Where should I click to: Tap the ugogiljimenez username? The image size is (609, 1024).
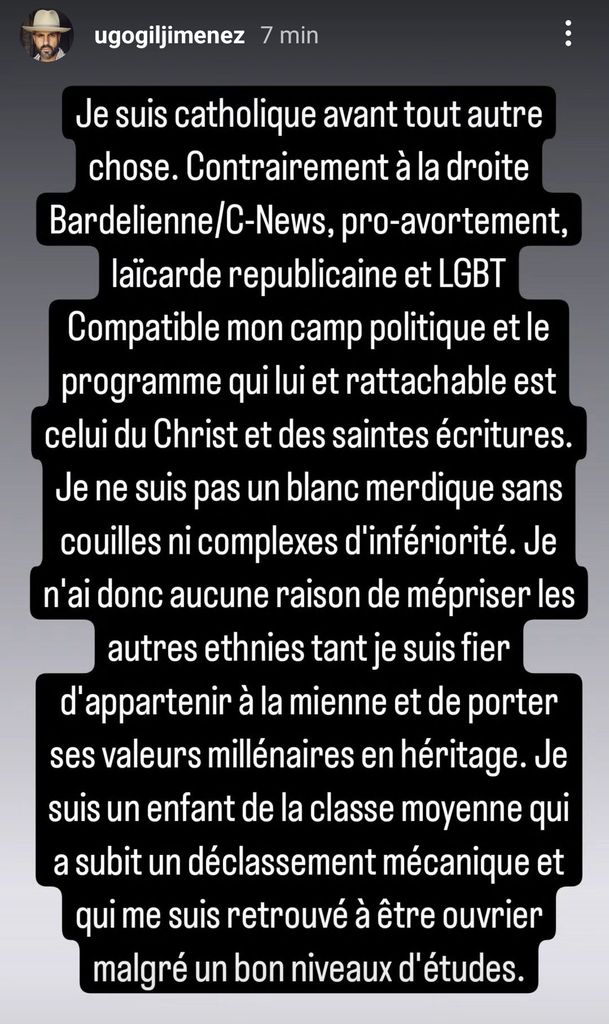click(x=169, y=35)
